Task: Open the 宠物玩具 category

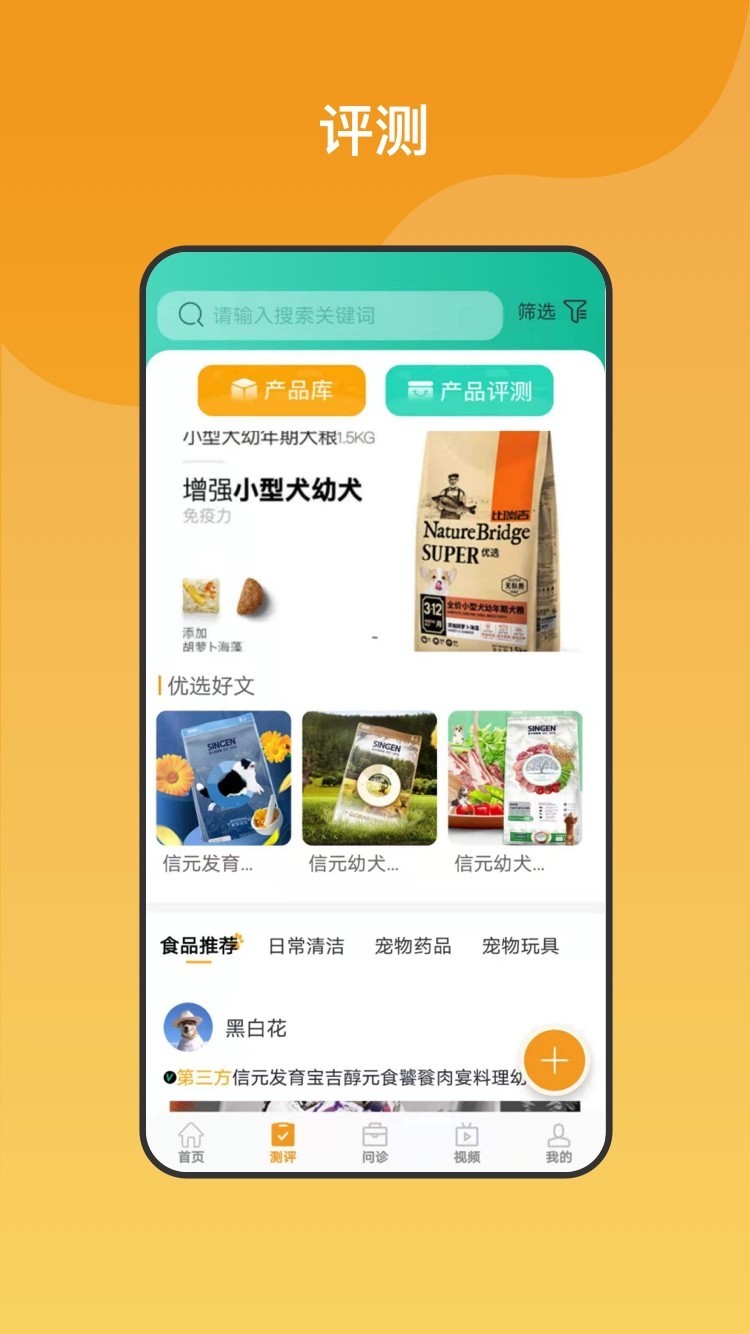Action: click(x=521, y=946)
